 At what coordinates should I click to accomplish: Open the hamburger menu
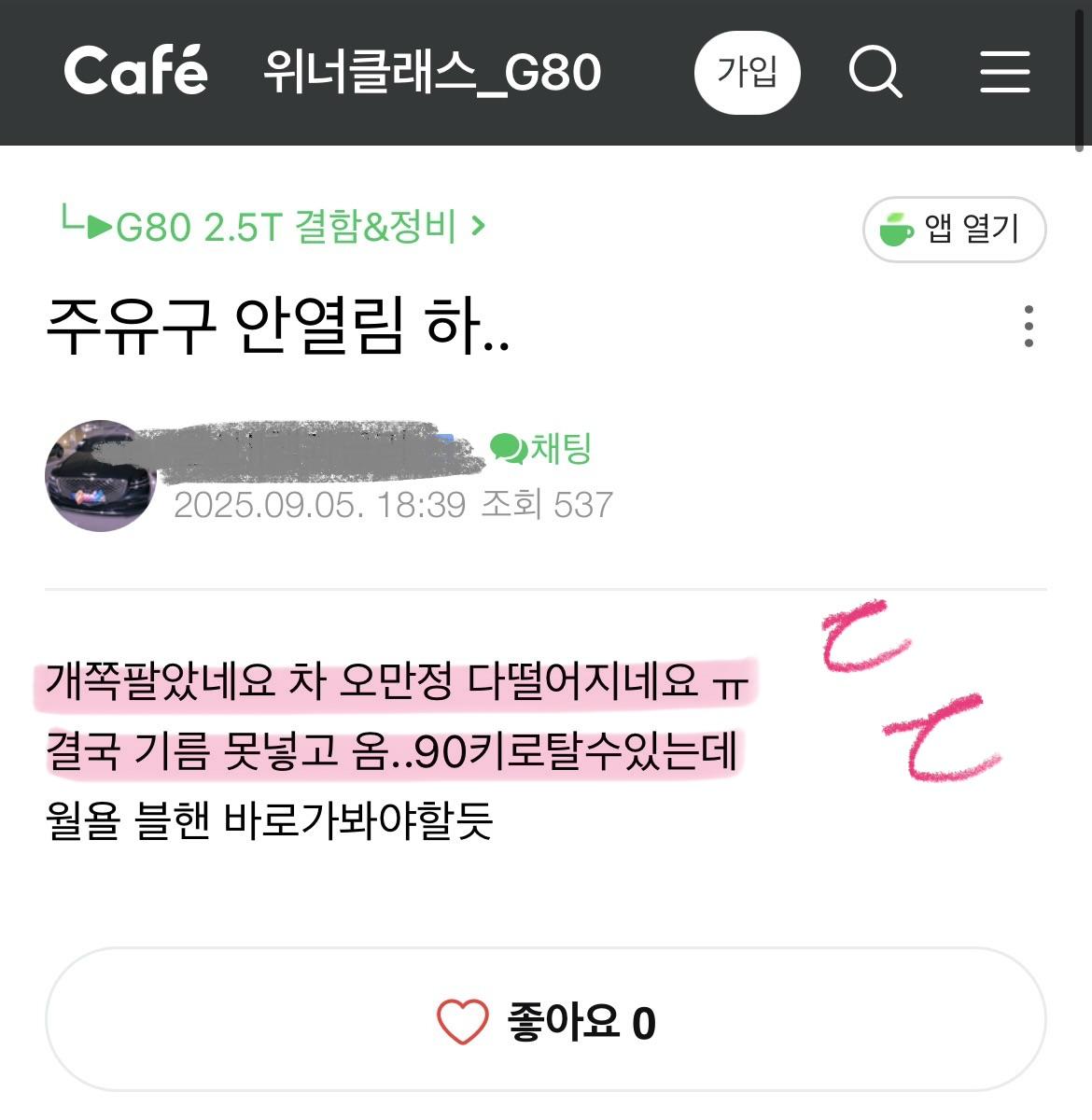pos(1004,72)
